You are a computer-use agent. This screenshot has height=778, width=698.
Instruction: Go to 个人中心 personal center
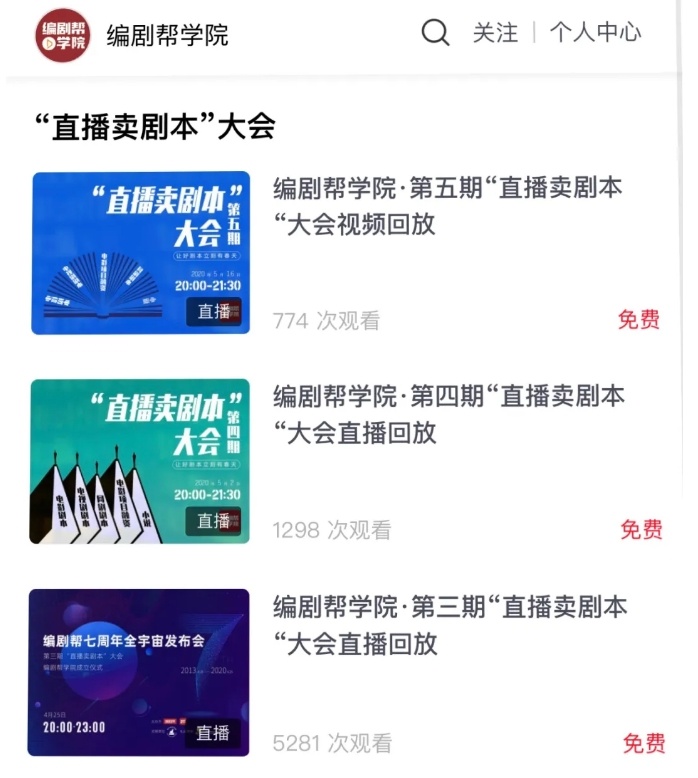pyautogui.click(x=595, y=33)
